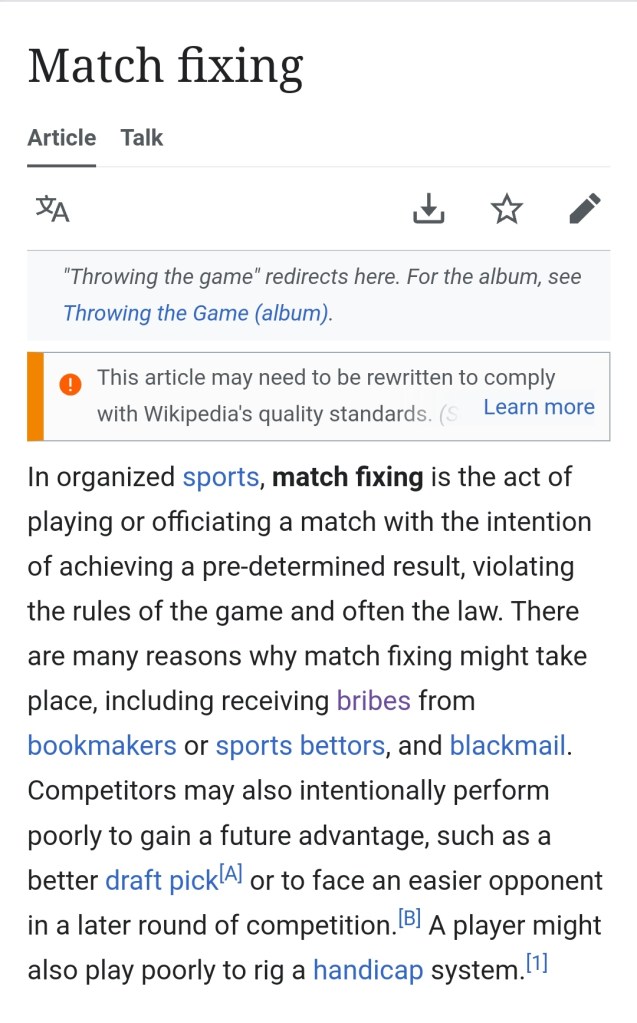View footnote [A]
Viewport: 637px width, 1023px height.
pyautogui.click(x=231, y=873)
